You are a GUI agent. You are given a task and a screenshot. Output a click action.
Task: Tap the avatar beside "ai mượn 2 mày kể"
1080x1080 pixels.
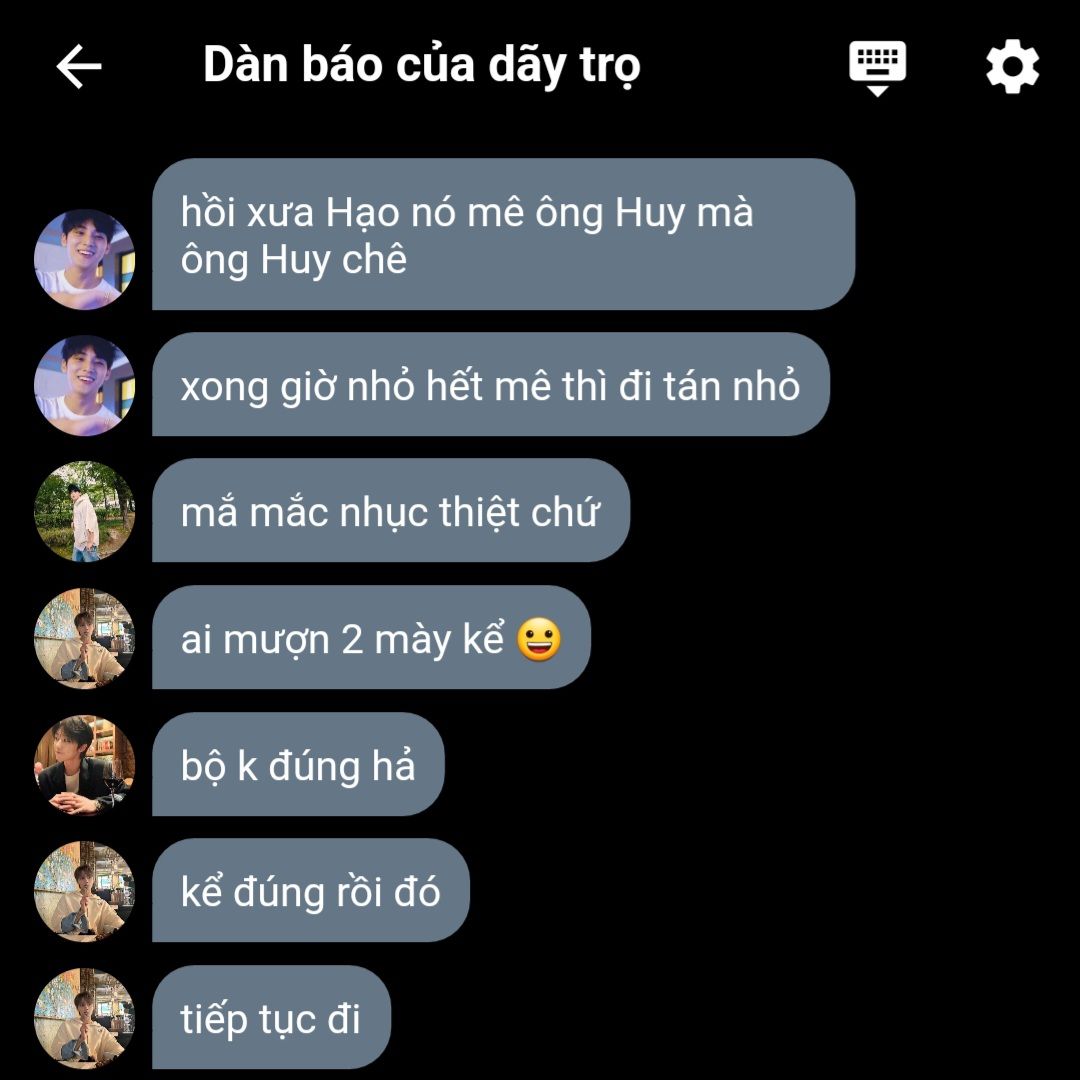coord(85,638)
